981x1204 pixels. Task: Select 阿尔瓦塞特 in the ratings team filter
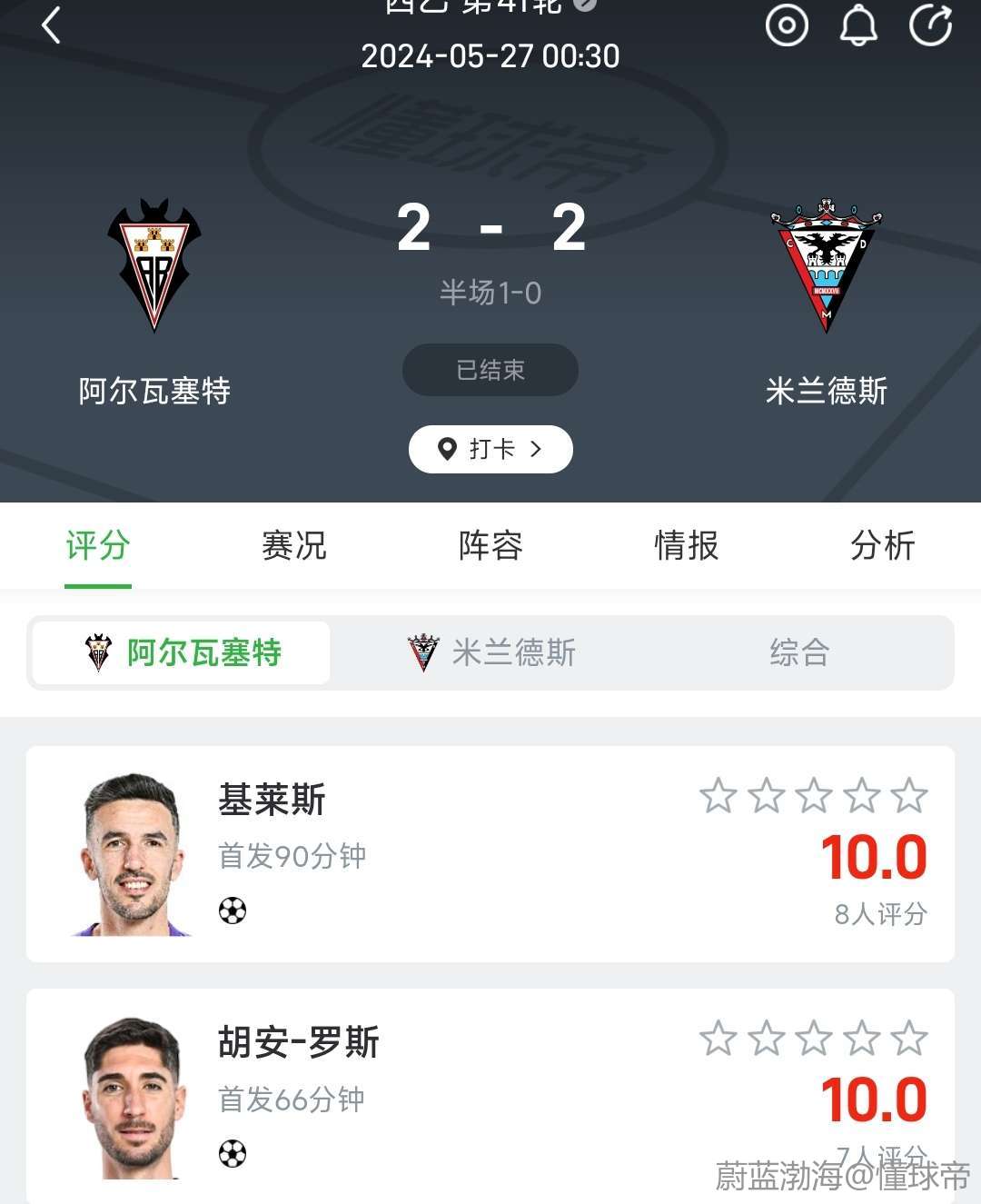pyautogui.click(x=182, y=652)
